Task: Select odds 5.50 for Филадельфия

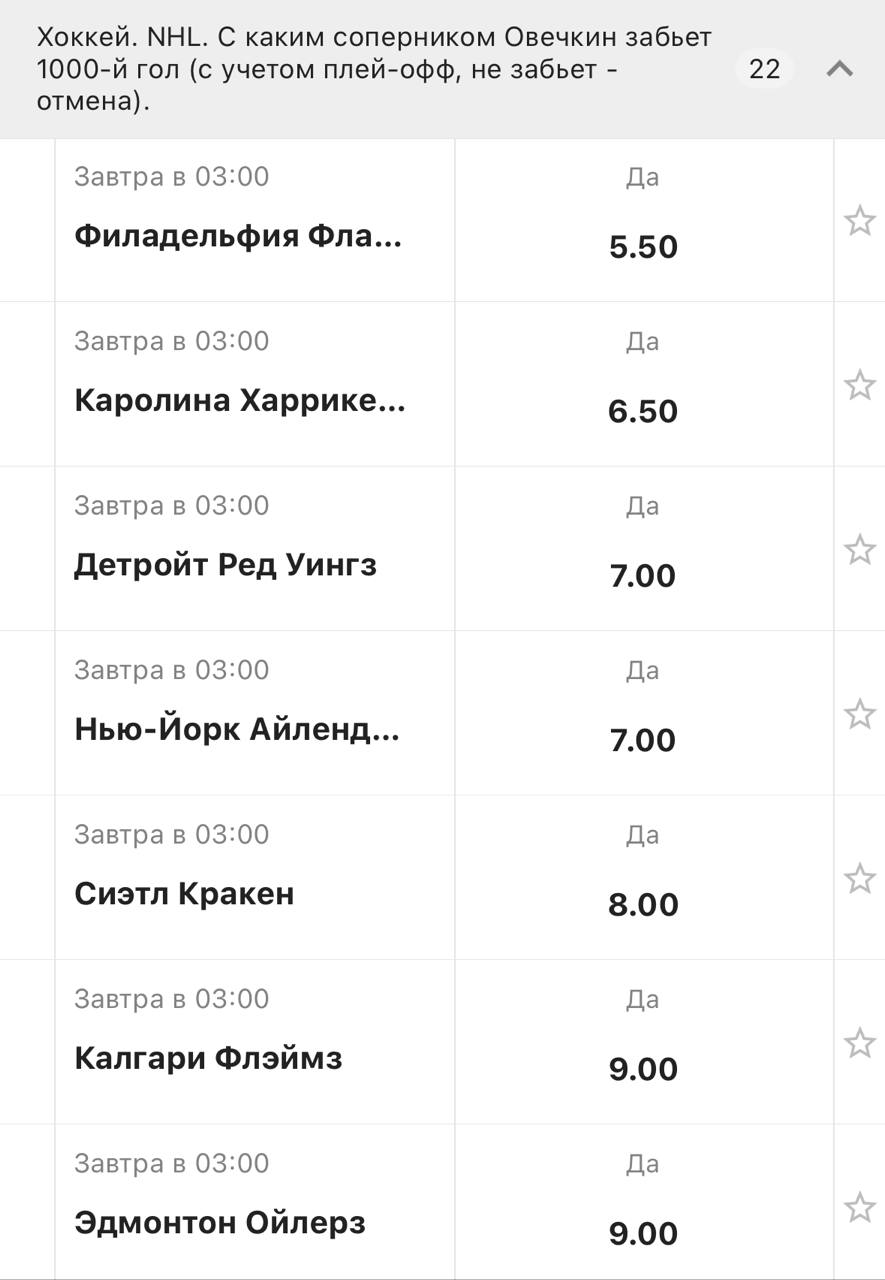Action: click(643, 246)
